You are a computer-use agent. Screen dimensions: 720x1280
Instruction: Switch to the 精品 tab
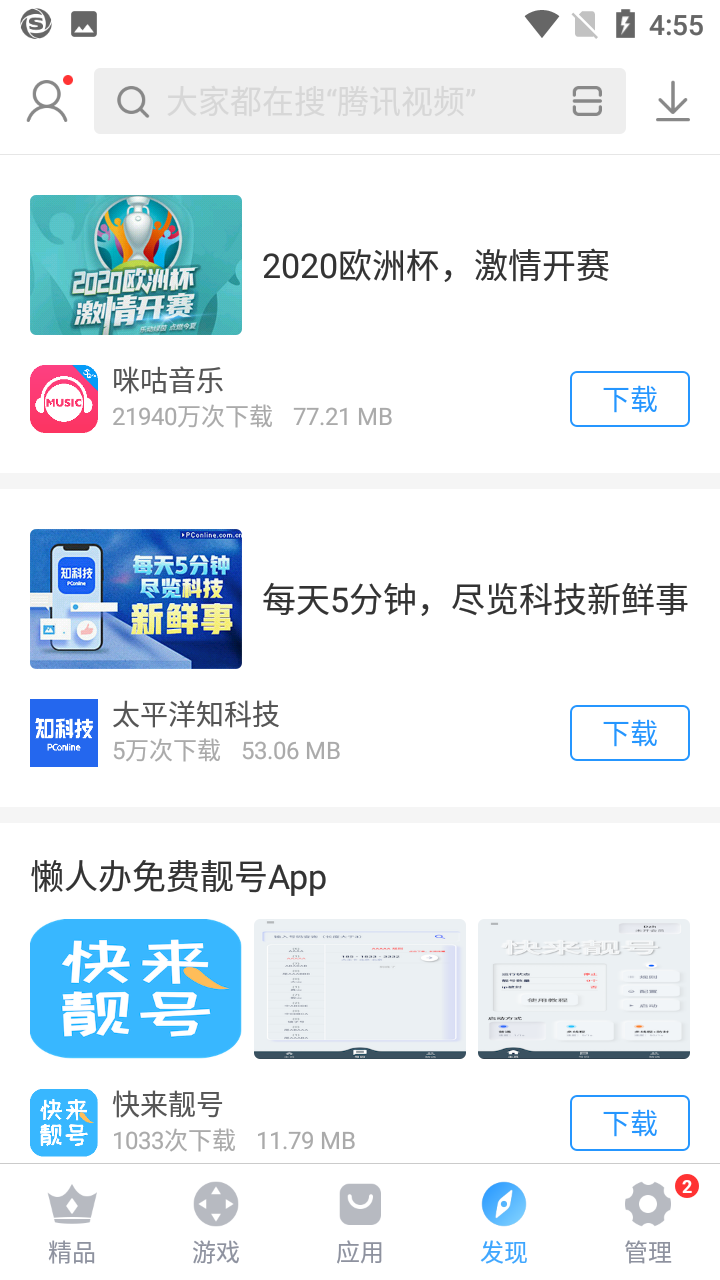tap(72, 1222)
